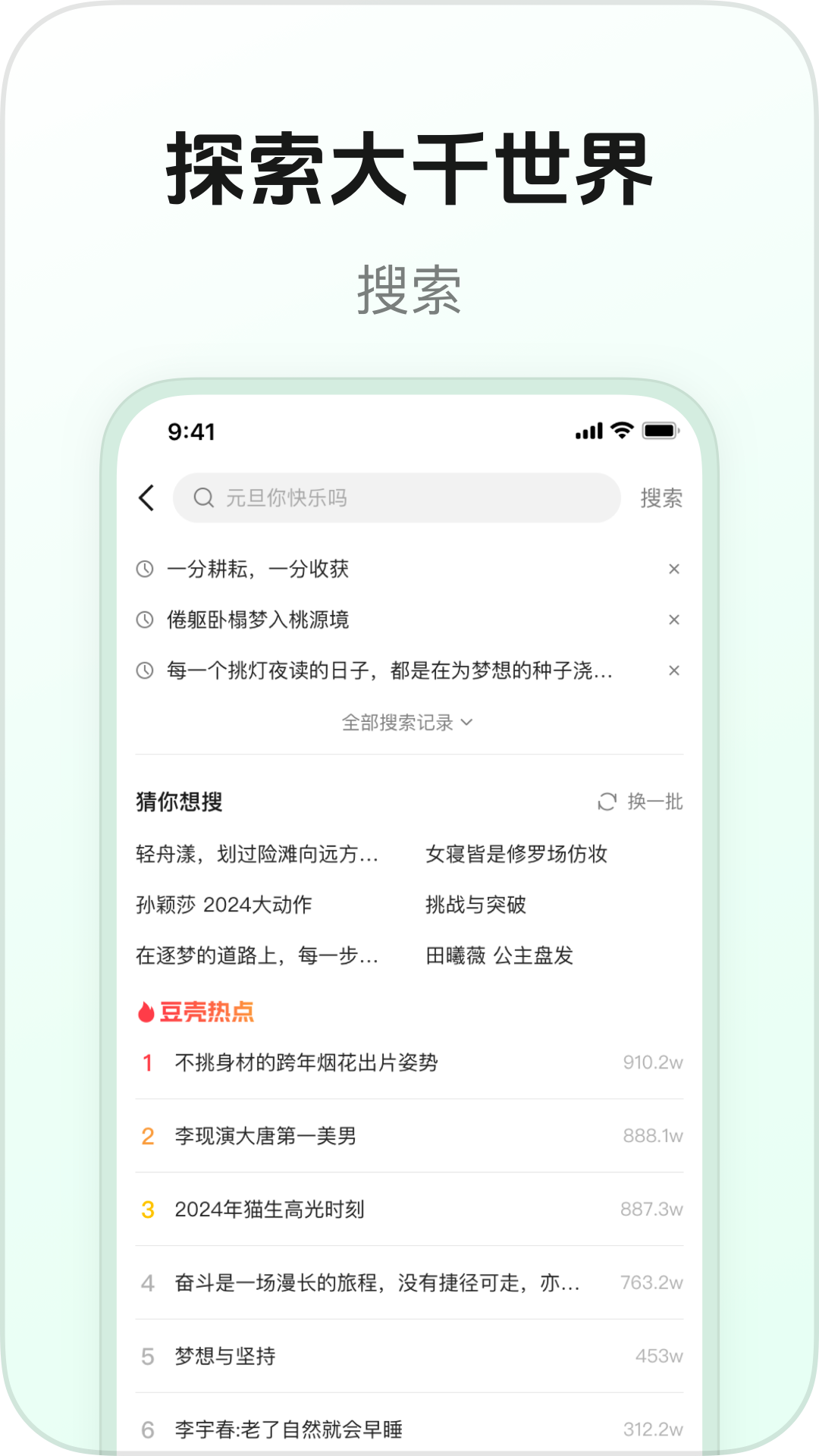This screenshot has height=1456, width=819.
Task: Open the trending topic 李现演大唐第一美男
Action: tap(265, 1137)
